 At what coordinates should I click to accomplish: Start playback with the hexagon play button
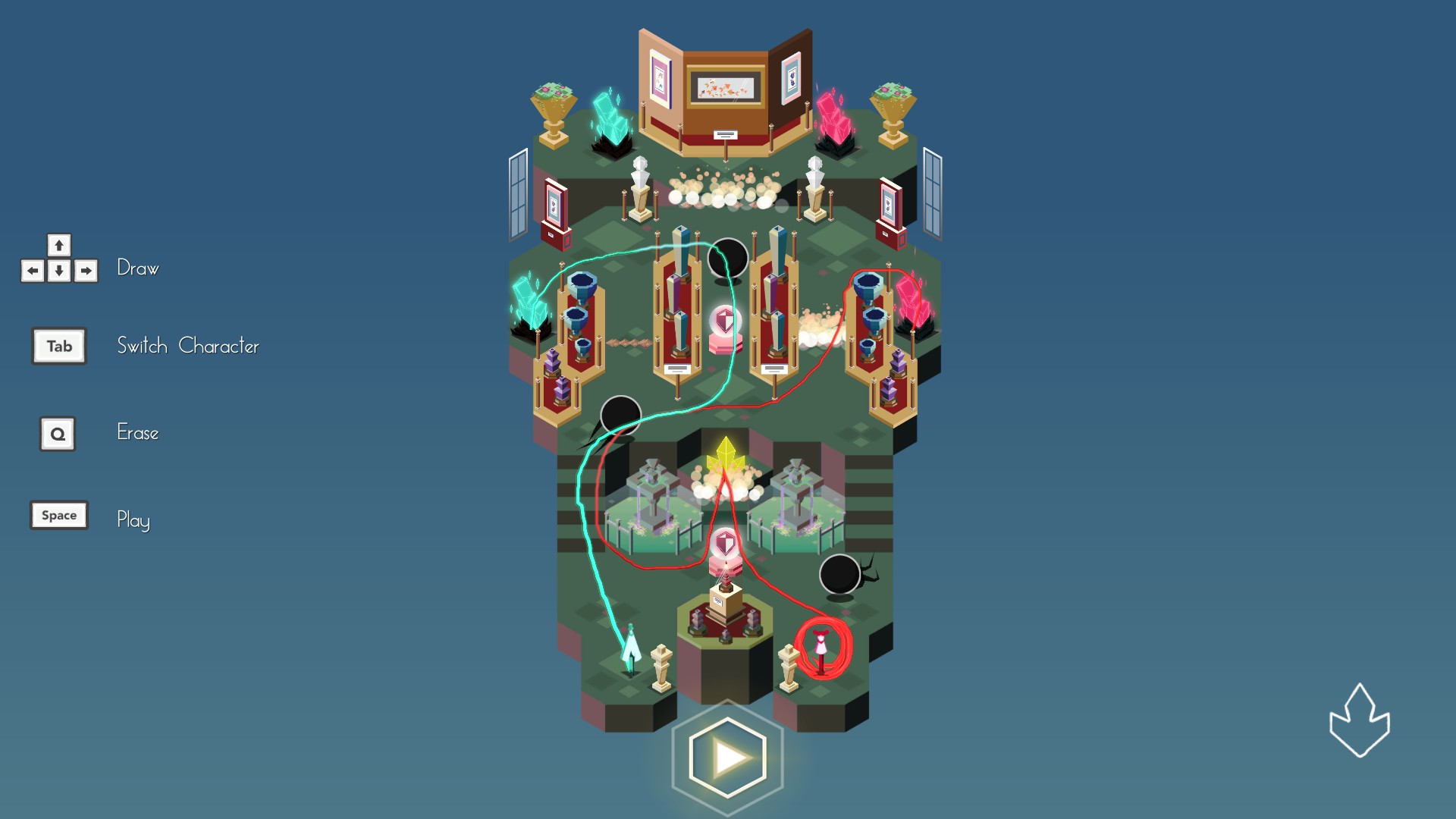click(727, 758)
